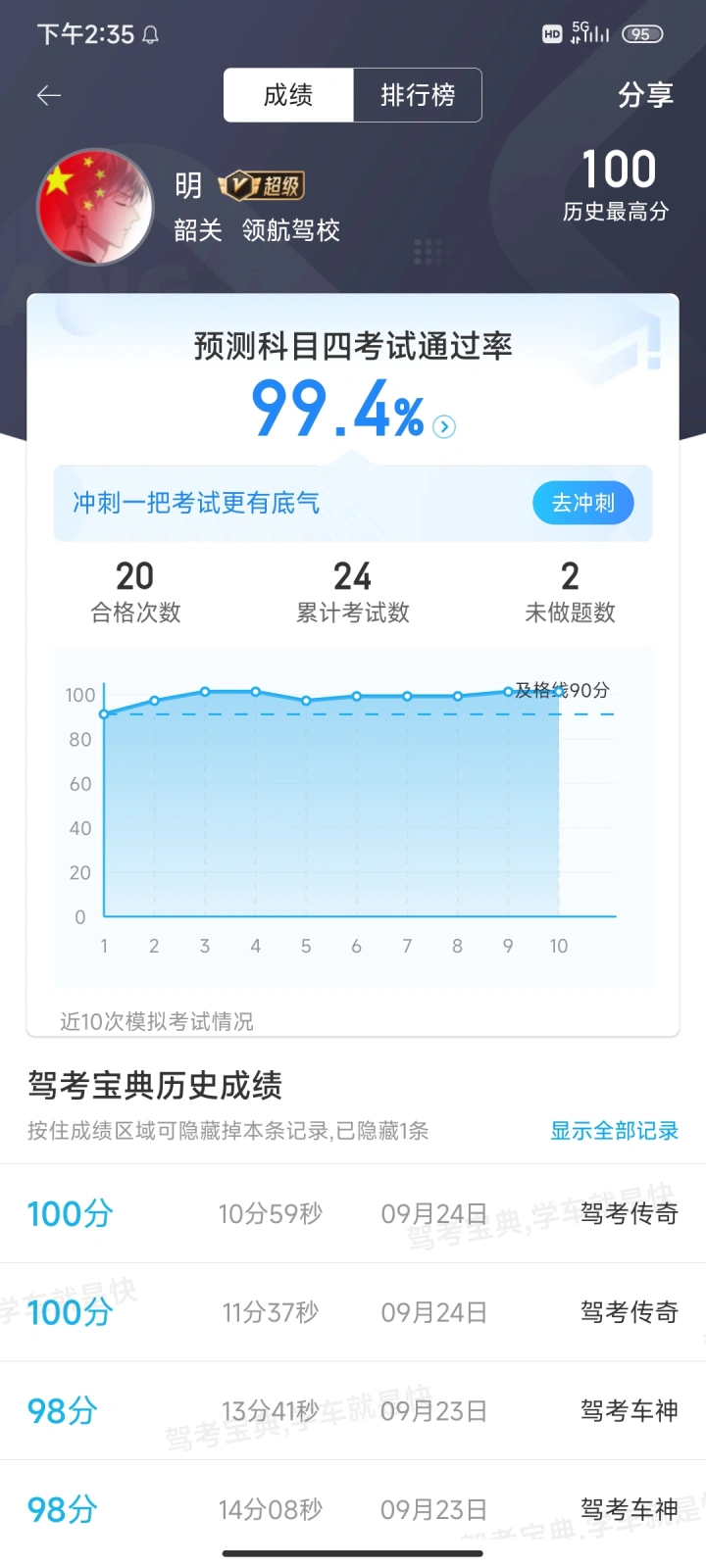Open the profile avatar of 明
Viewport: 706px width, 1568px height.
coord(95,207)
